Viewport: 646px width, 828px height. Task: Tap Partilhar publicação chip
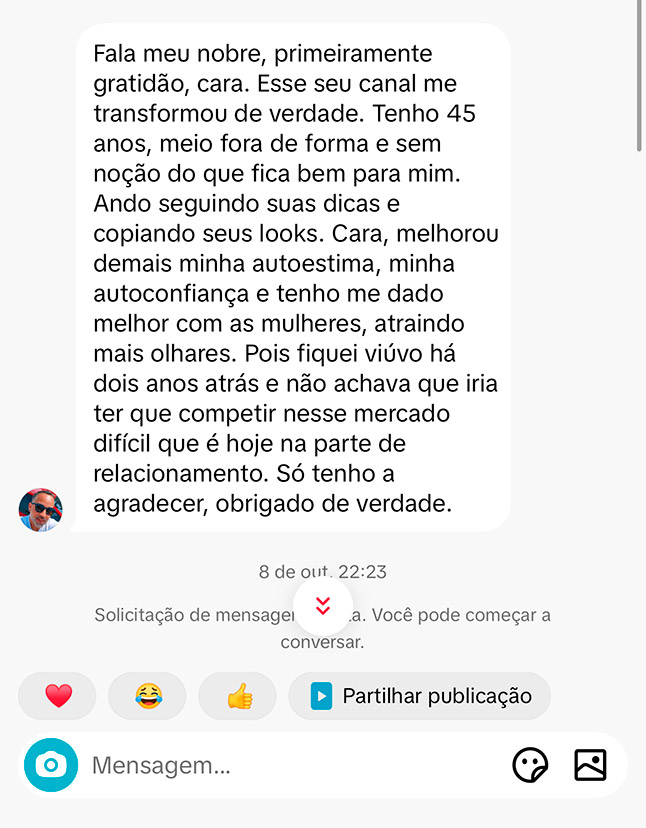click(x=420, y=696)
